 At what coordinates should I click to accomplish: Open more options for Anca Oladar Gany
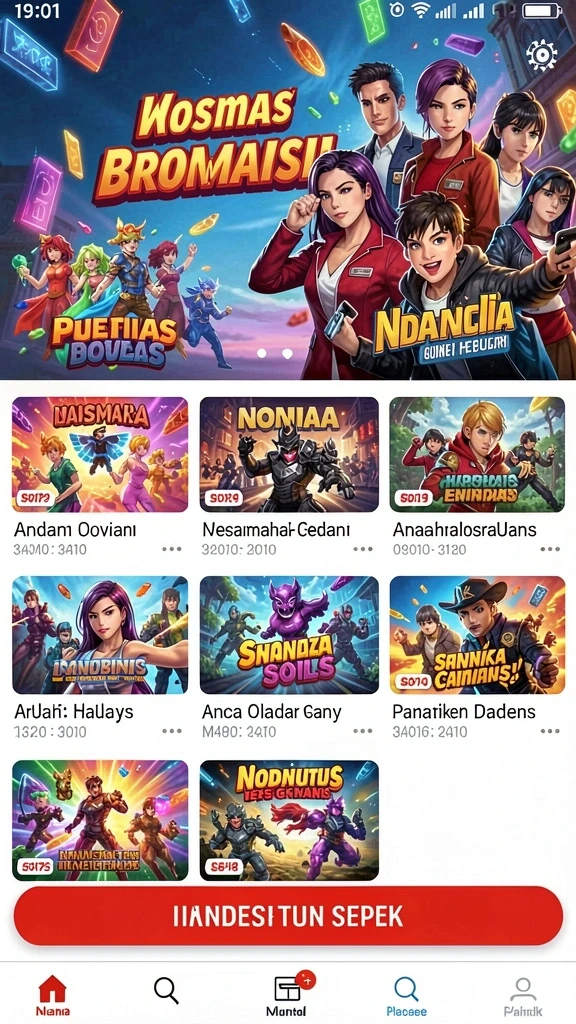pos(362,731)
